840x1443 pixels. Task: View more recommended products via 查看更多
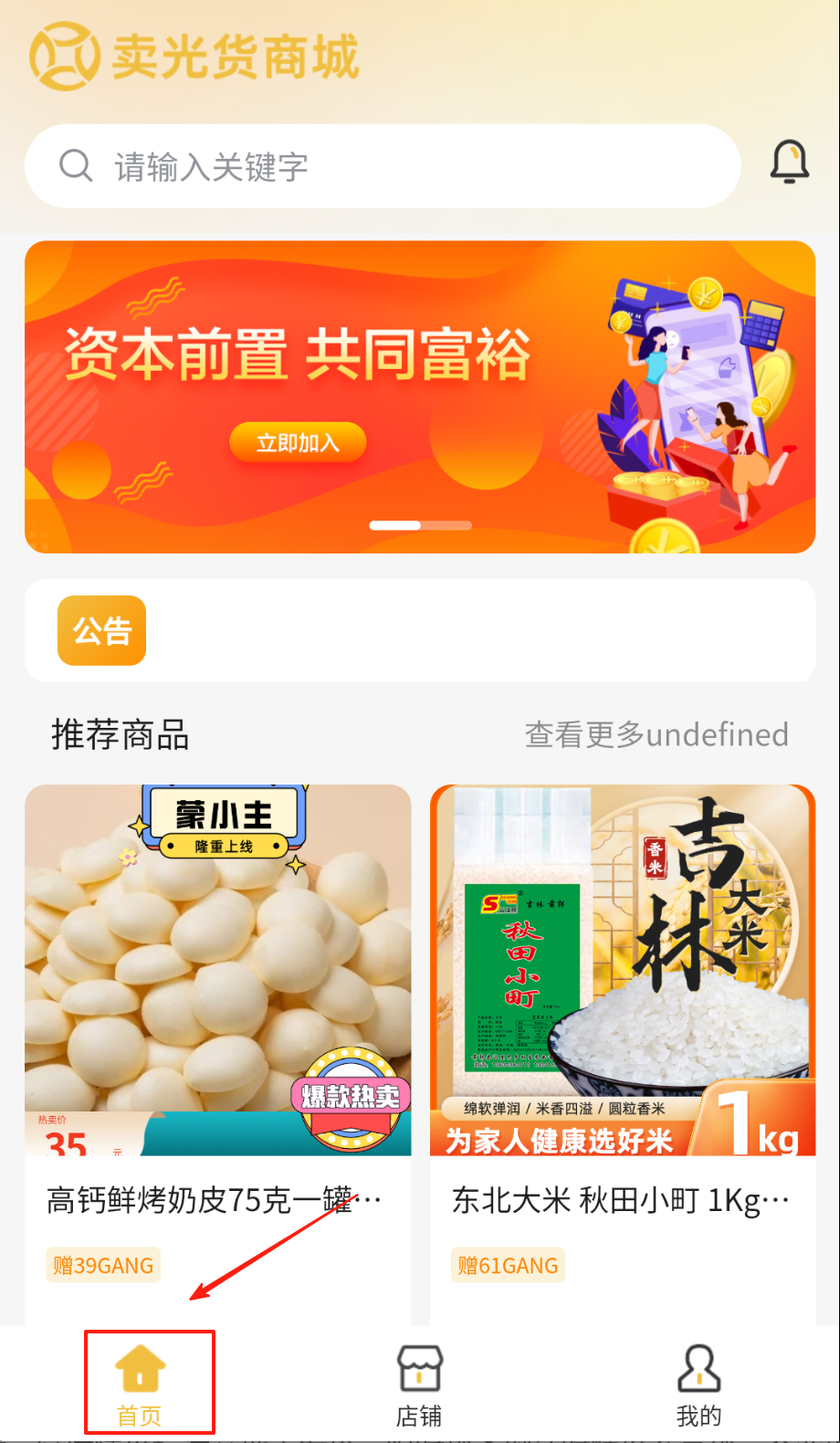(x=656, y=734)
